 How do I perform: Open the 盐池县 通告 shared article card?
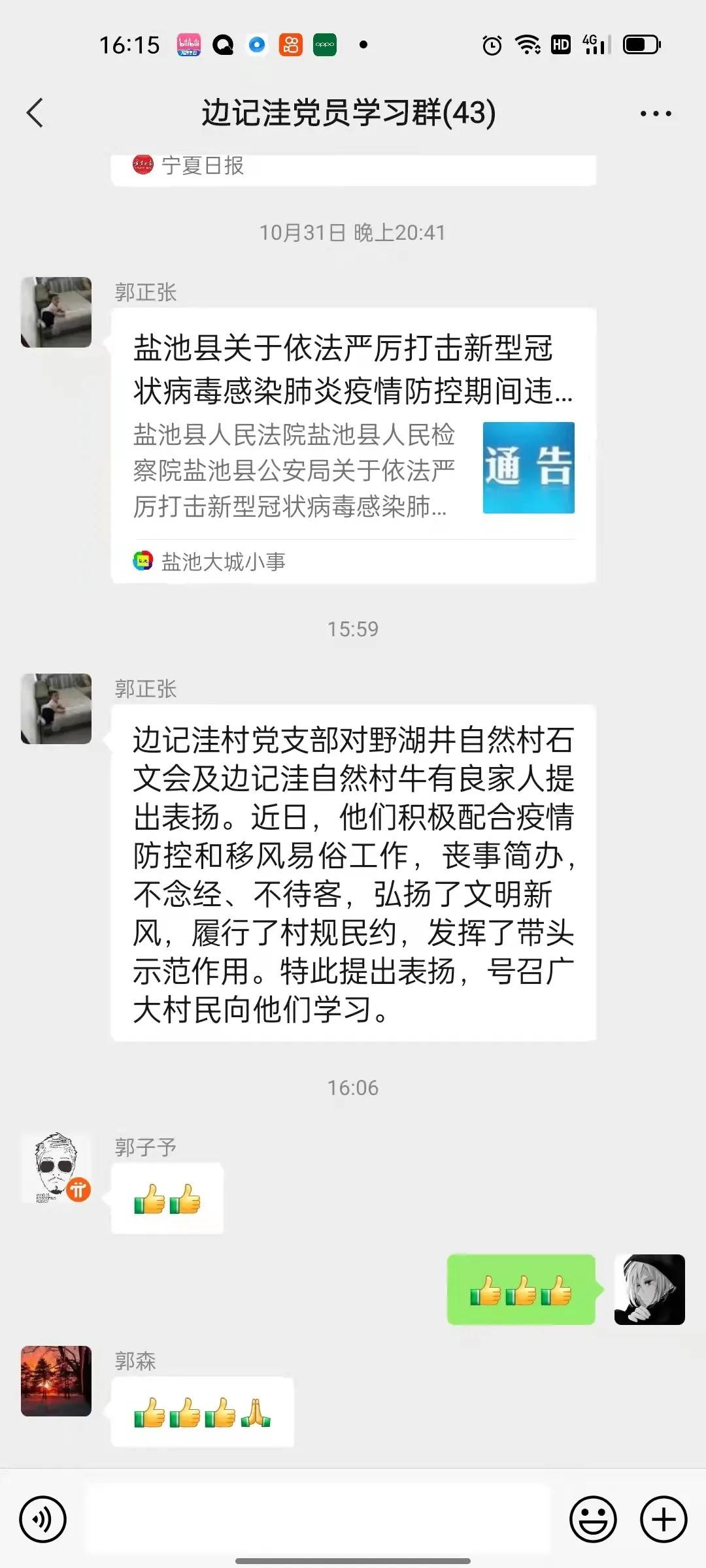click(x=353, y=444)
